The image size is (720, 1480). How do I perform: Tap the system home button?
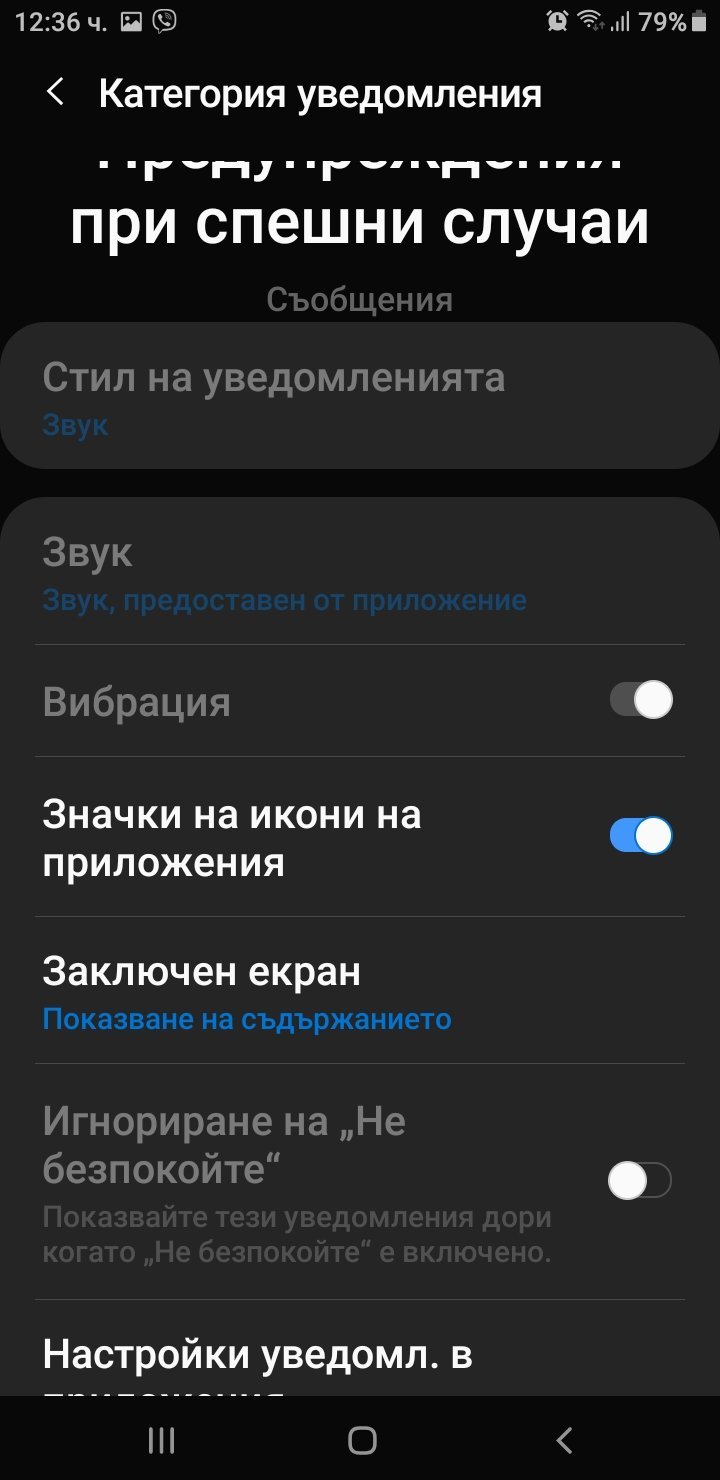(361, 1440)
